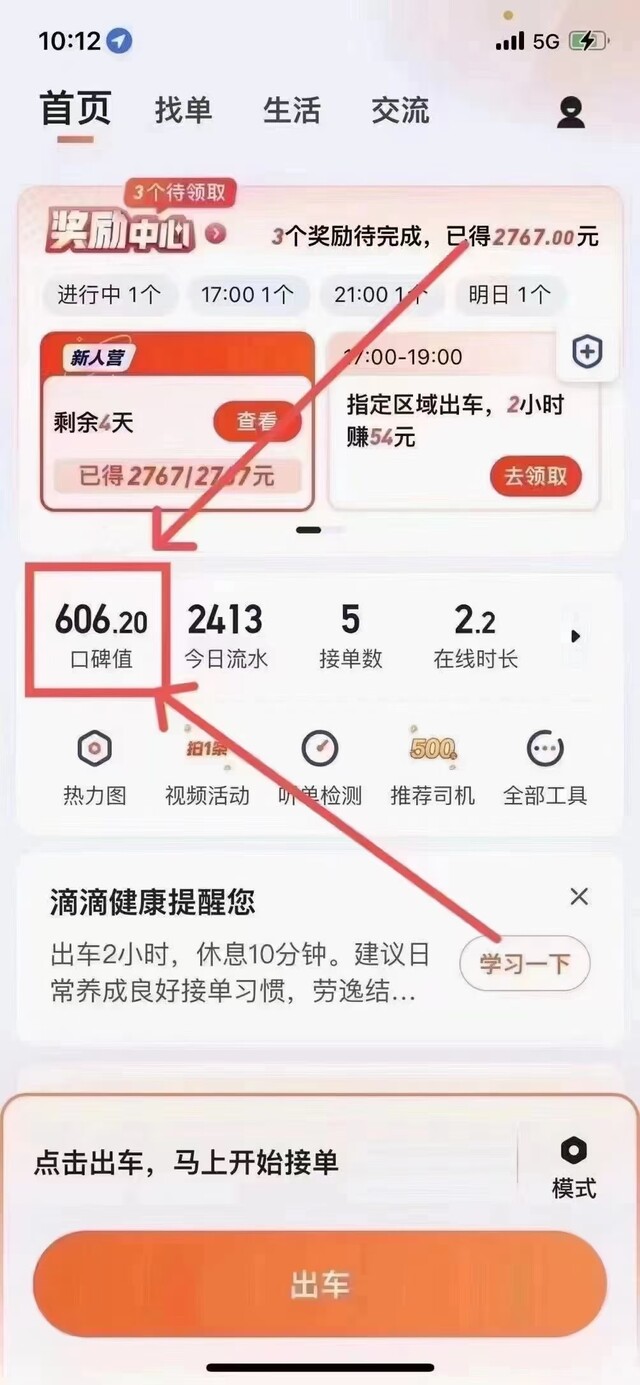
Task: Switch to the 交流 tab
Action: coord(400,110)
